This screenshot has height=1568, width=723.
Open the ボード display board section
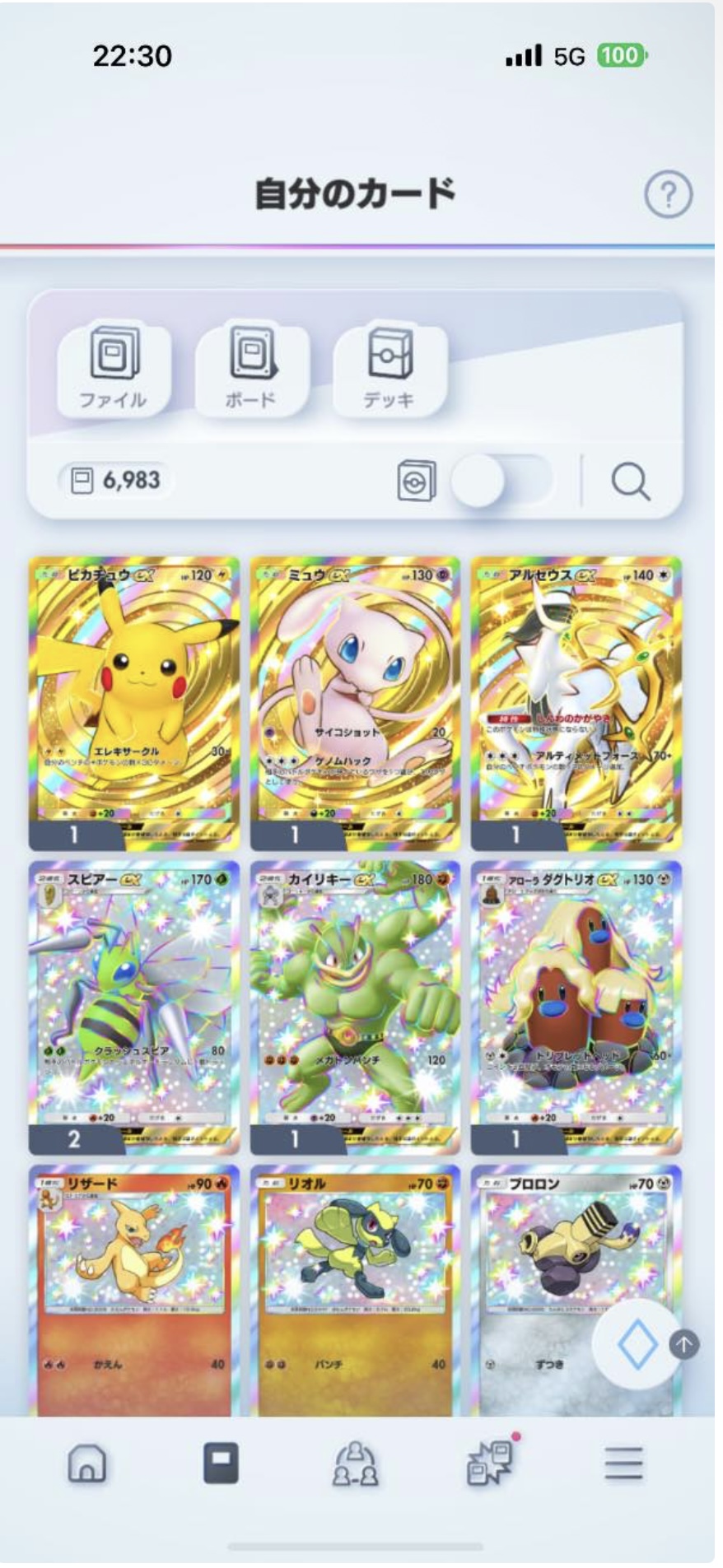coord(251,367)
